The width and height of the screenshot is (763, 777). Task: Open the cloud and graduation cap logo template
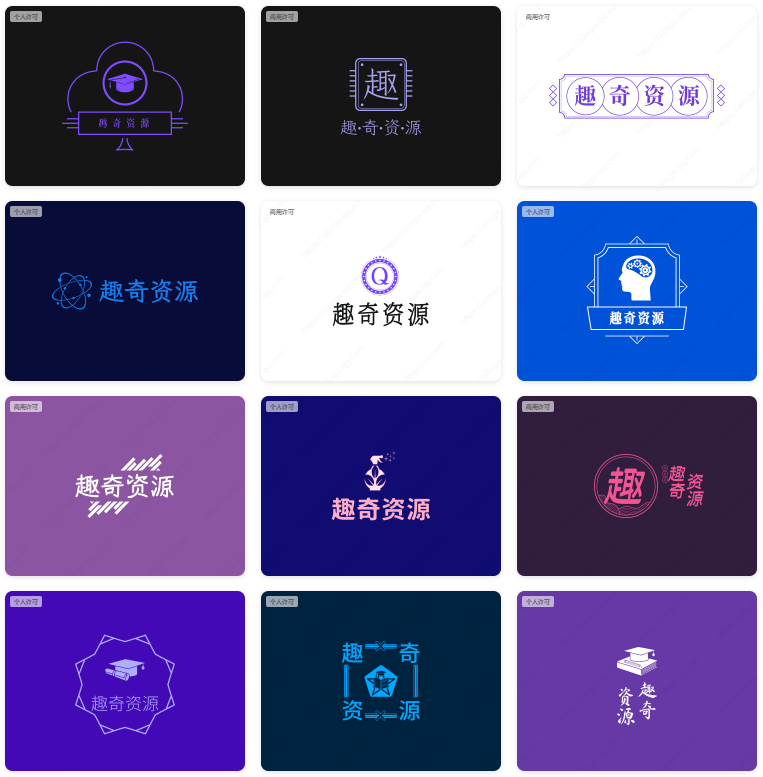point(125,96)
